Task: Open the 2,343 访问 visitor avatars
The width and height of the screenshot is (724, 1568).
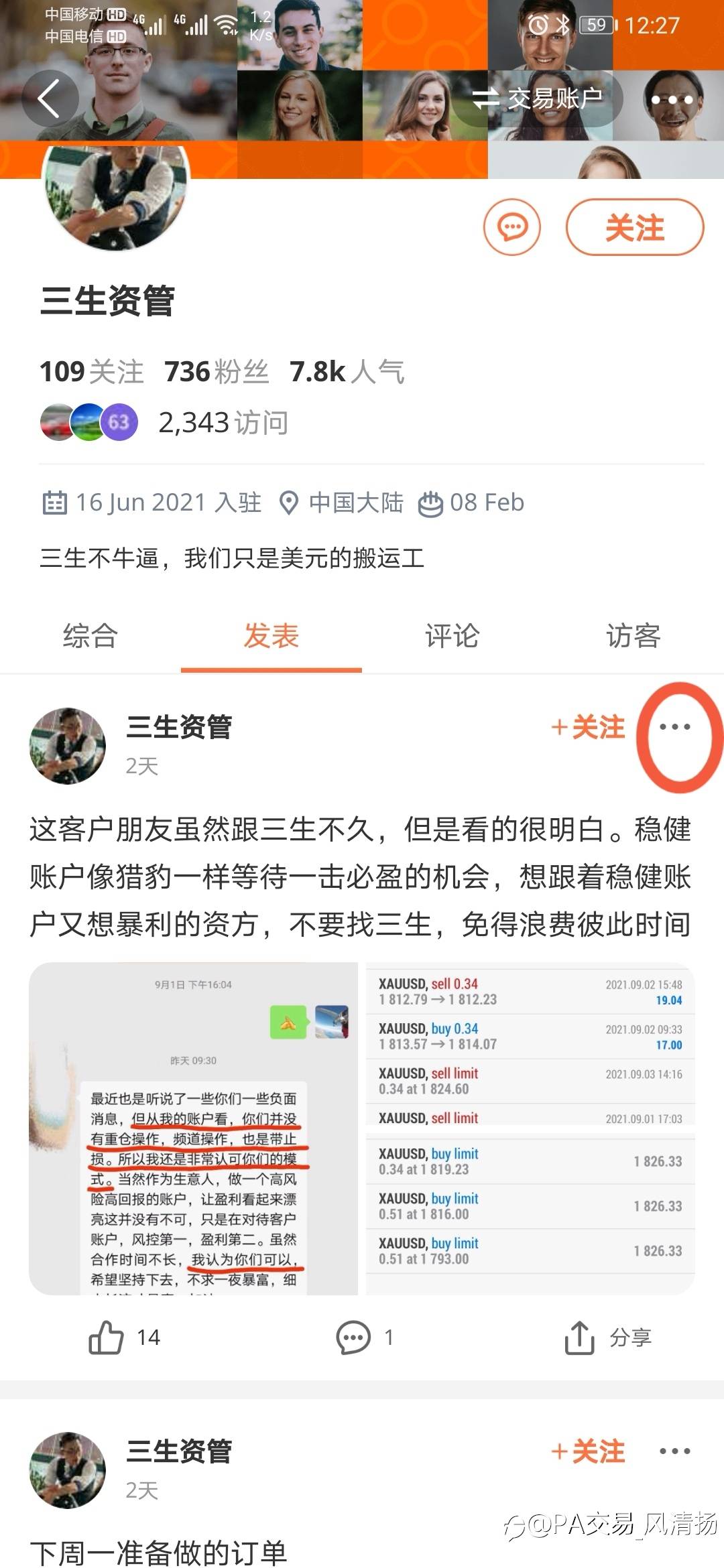Action: coord(90,422)
